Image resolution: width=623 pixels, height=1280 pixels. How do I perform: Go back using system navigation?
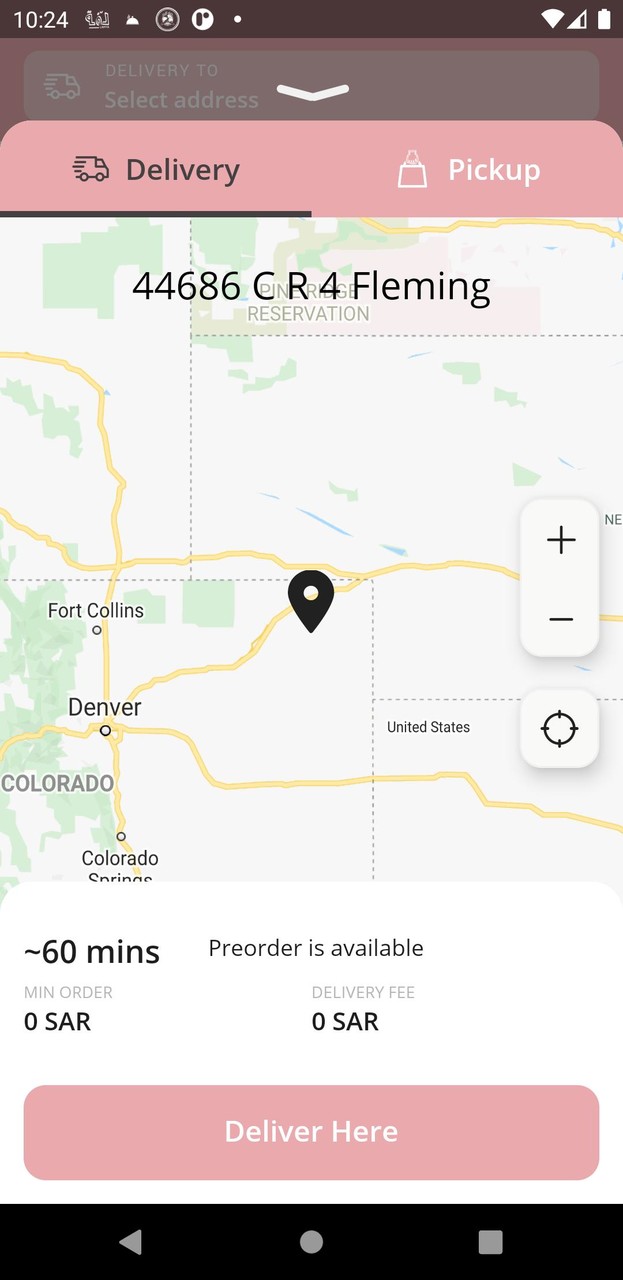[x=130, y=1242]
